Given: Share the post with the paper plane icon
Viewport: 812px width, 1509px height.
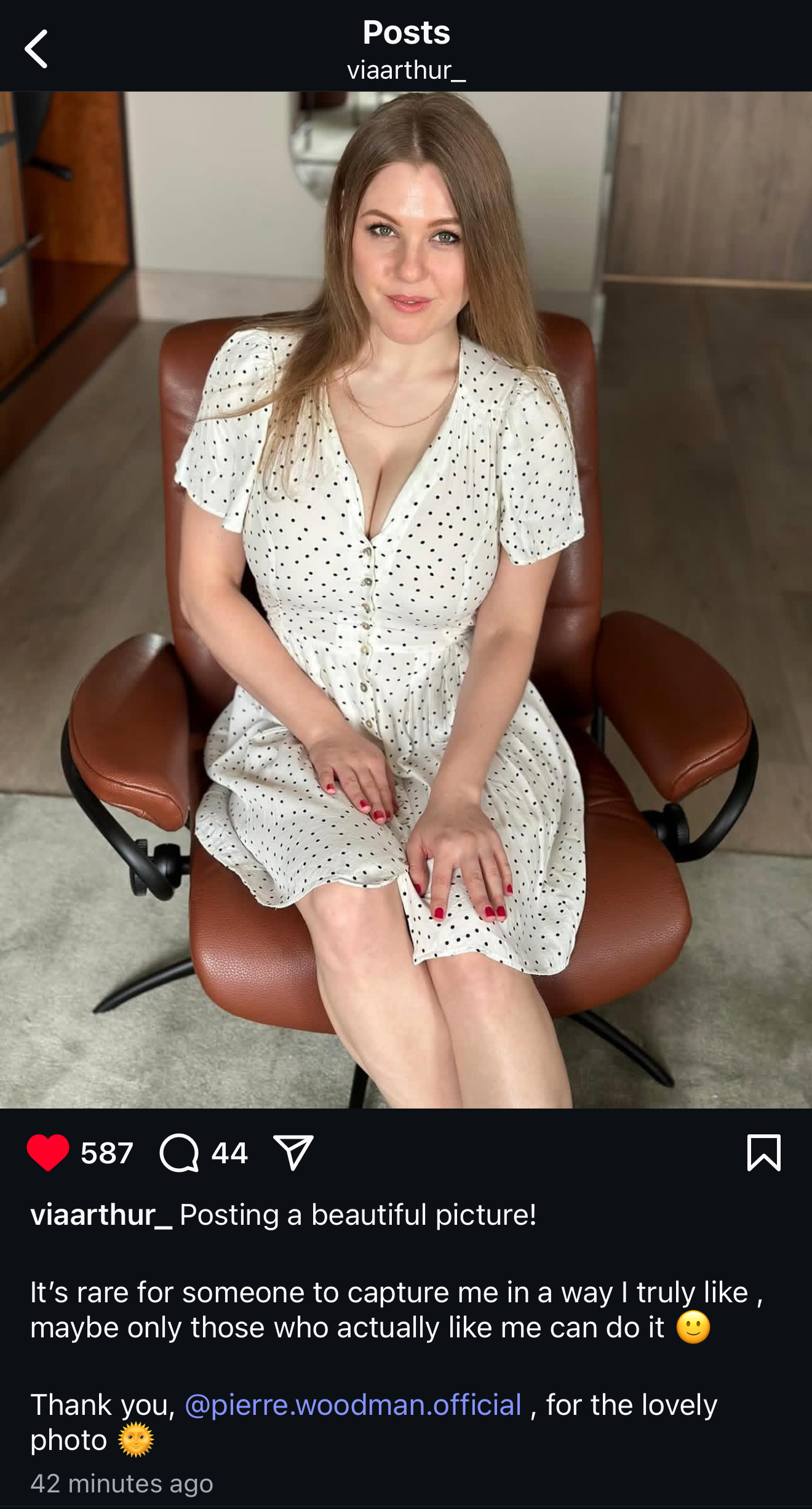Looking at the screenshot, I should pyautogui.click(x=293, y=1152).
